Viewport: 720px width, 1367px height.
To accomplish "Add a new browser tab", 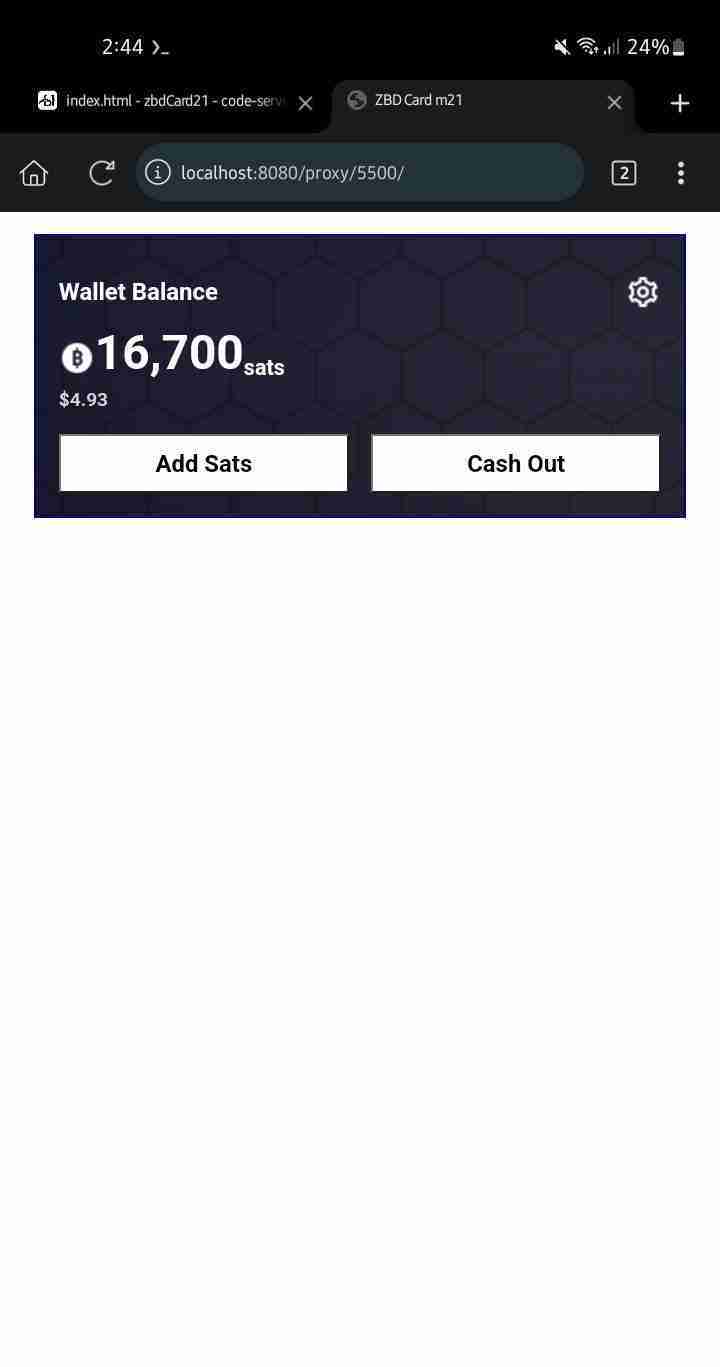I will tap(680, 103).
